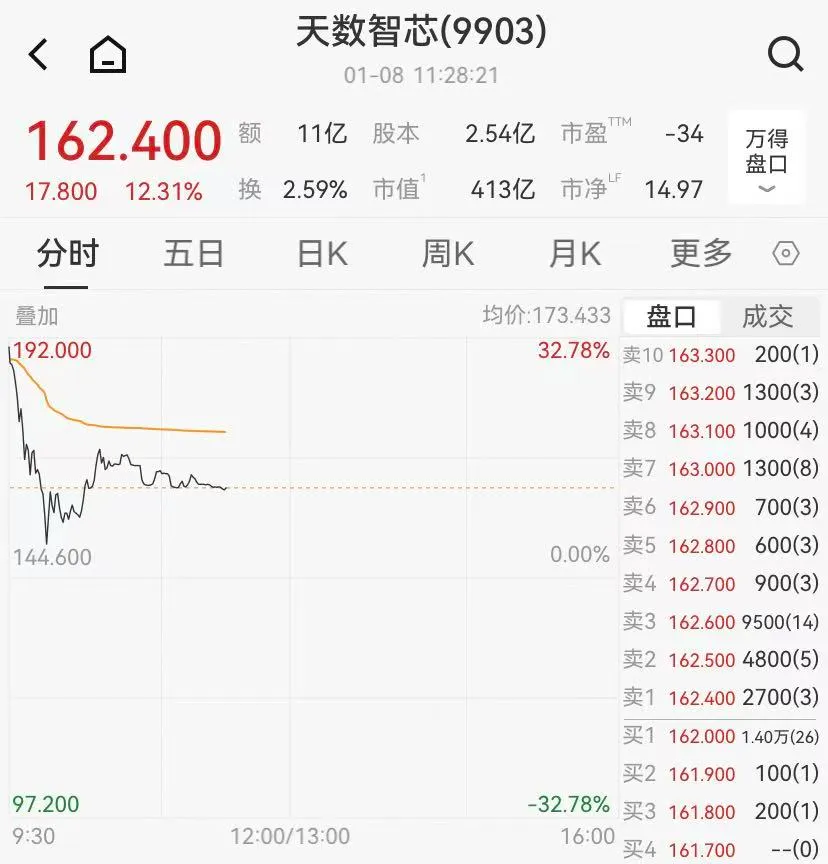Image resolution: width=828 pixels, height=864 pixels.
Task: Switch to the 五日 chart tab
Action: [193, 254]
